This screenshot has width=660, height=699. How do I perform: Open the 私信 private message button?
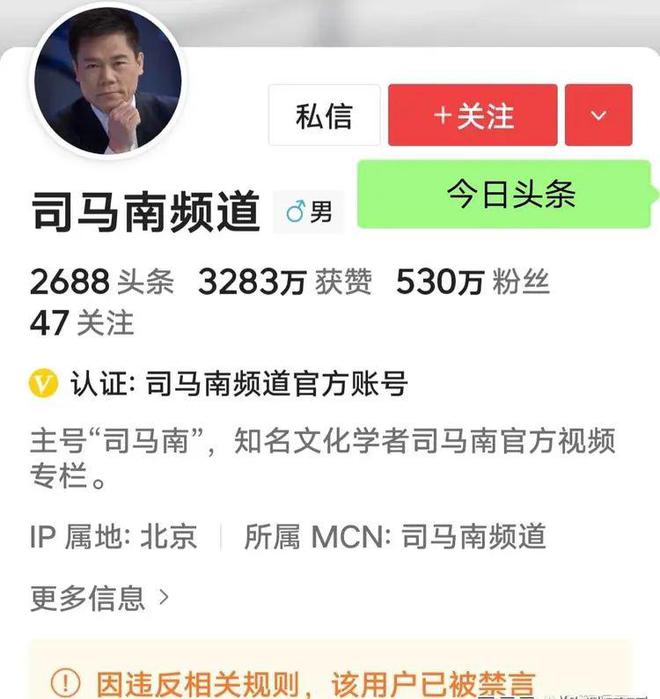(x=324, y=116)
